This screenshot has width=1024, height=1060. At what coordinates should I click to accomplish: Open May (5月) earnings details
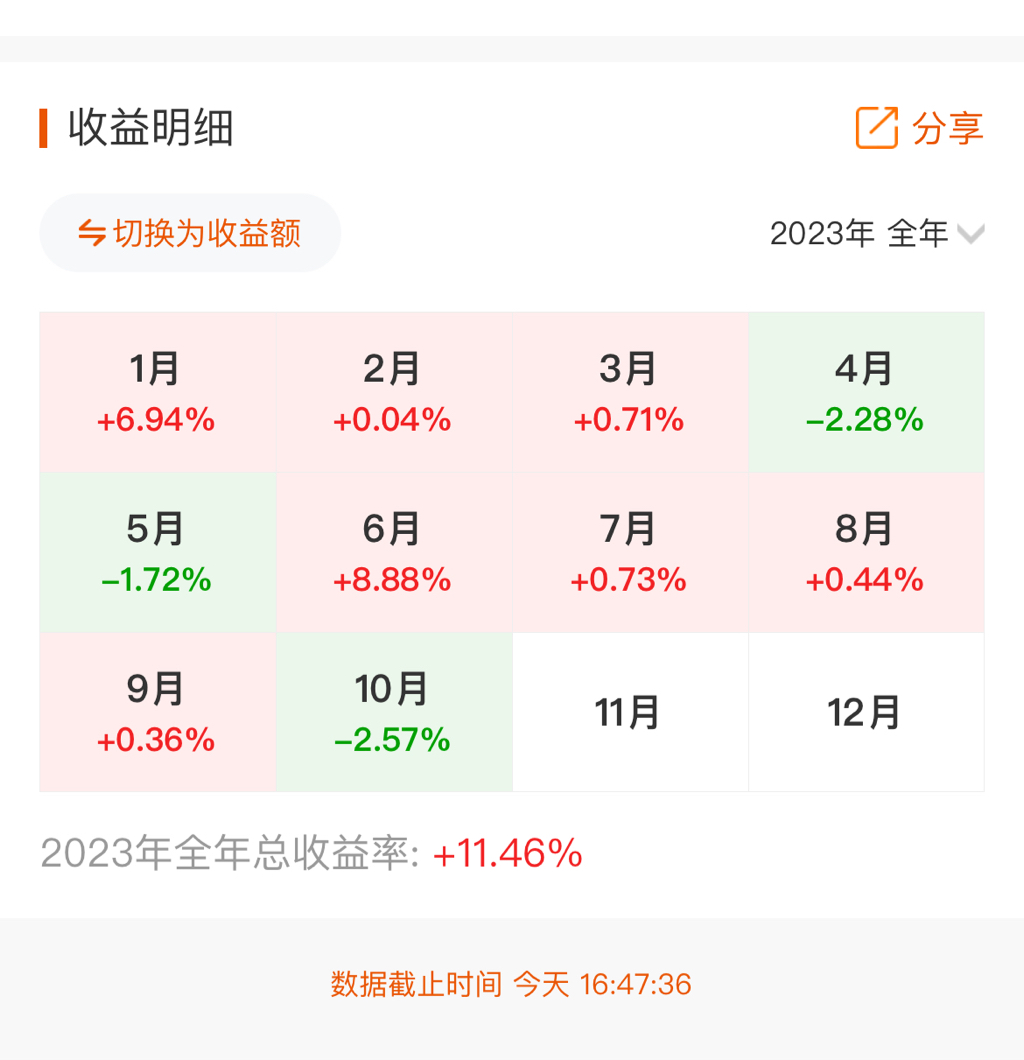tap(157, 552)
